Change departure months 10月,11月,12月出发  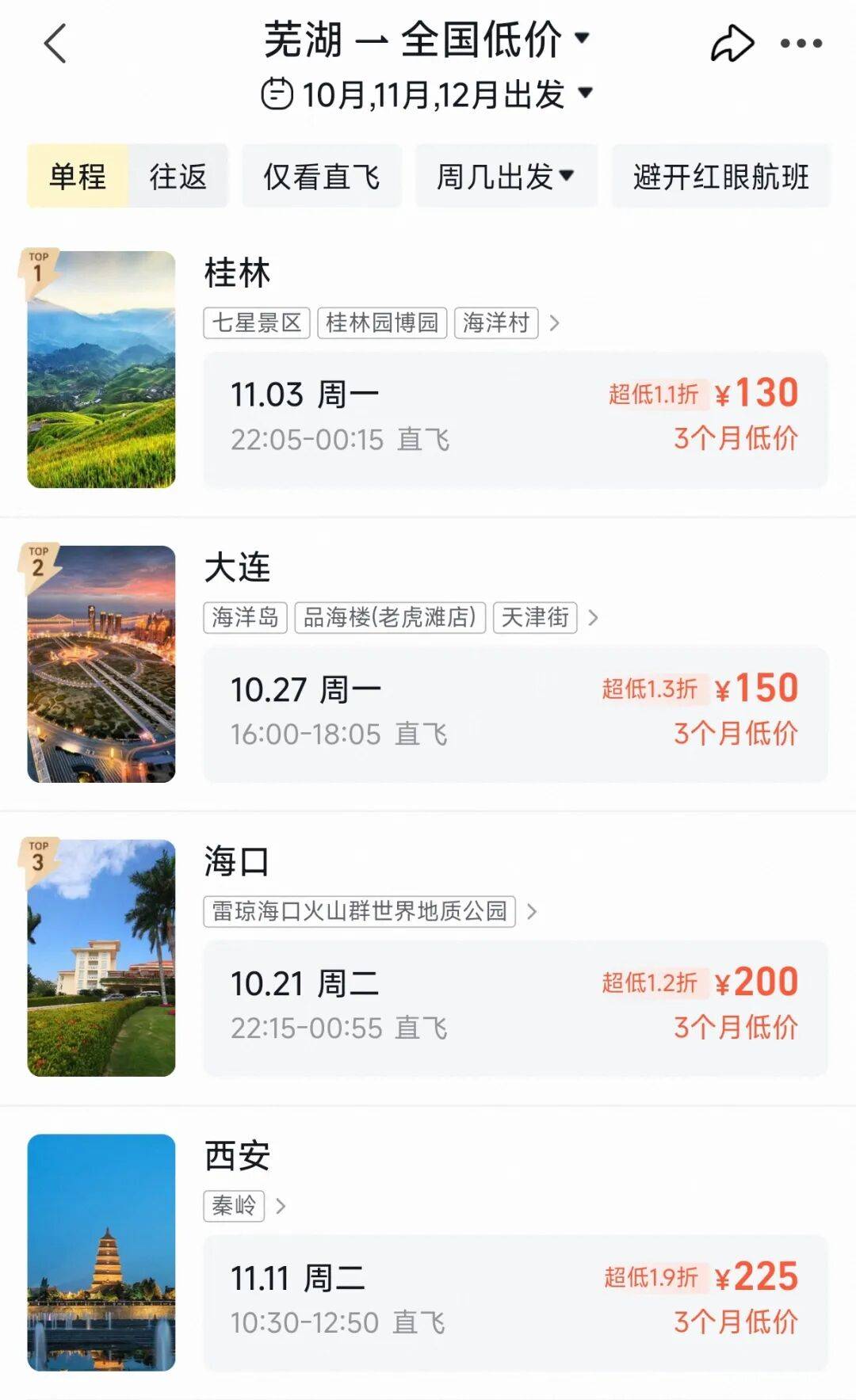(x=426, y=94)
